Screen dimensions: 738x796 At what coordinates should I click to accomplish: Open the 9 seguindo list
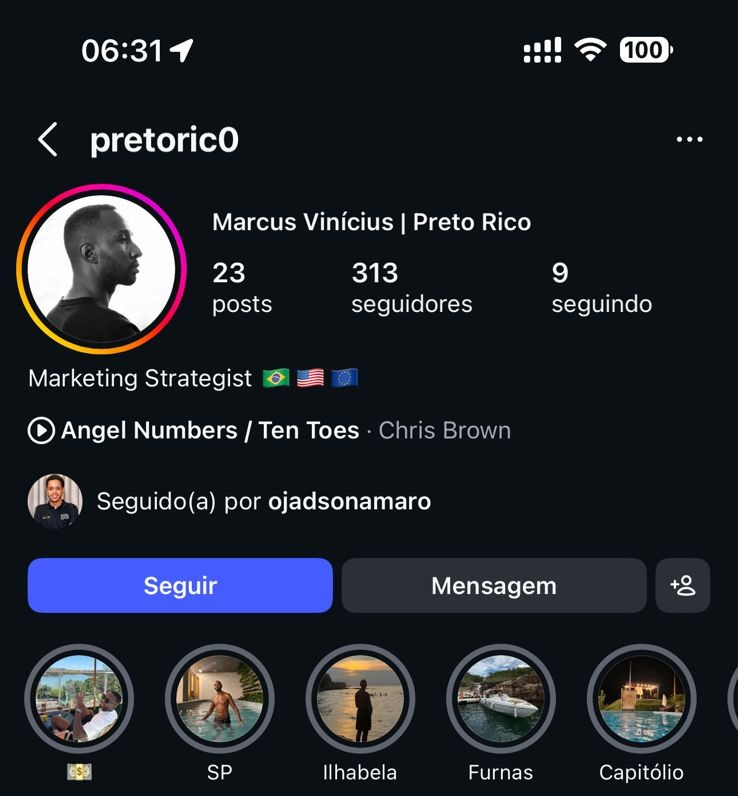(x=601, y=287)
